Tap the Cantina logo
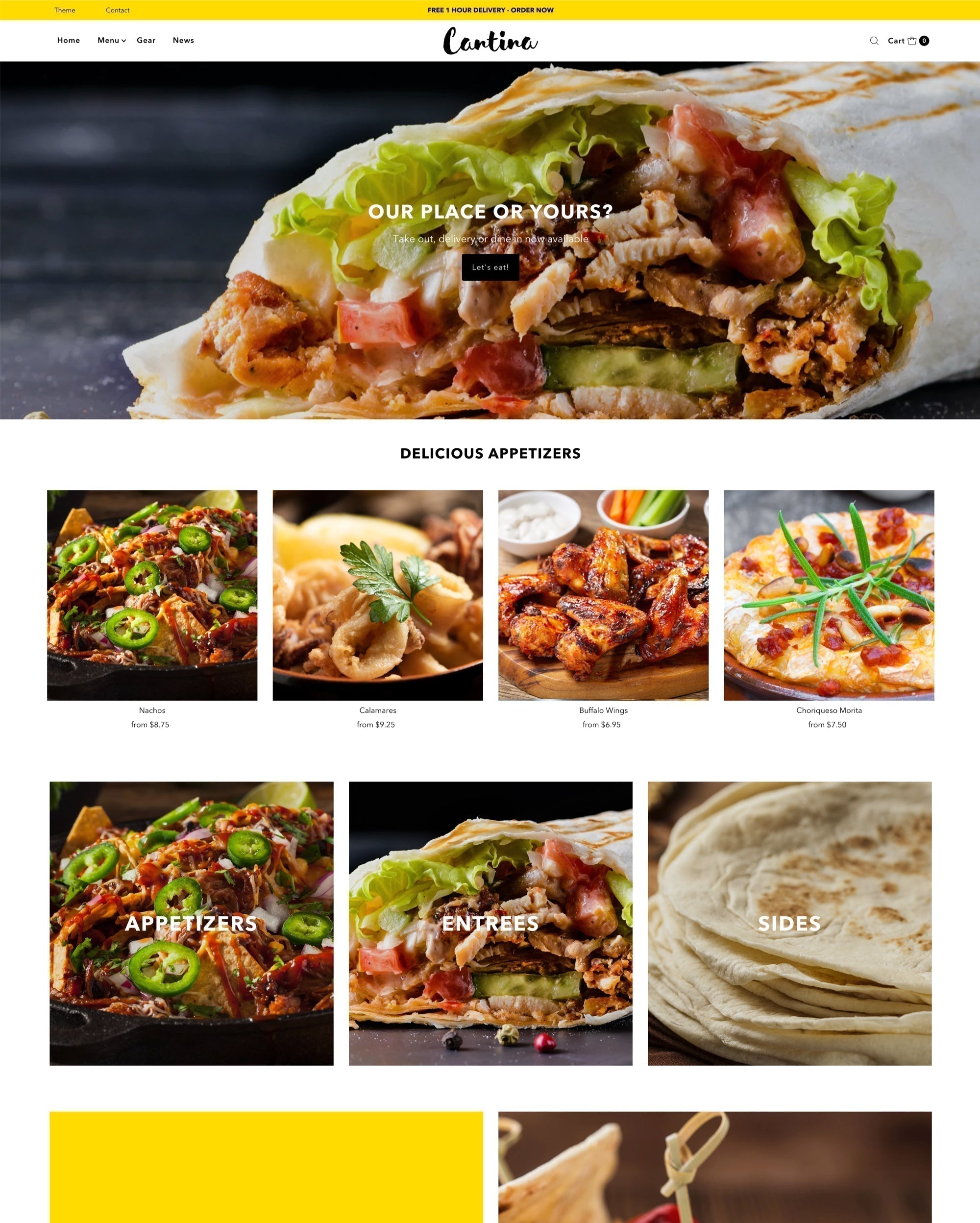This screenshot has width=980, height=1223. 490,41
